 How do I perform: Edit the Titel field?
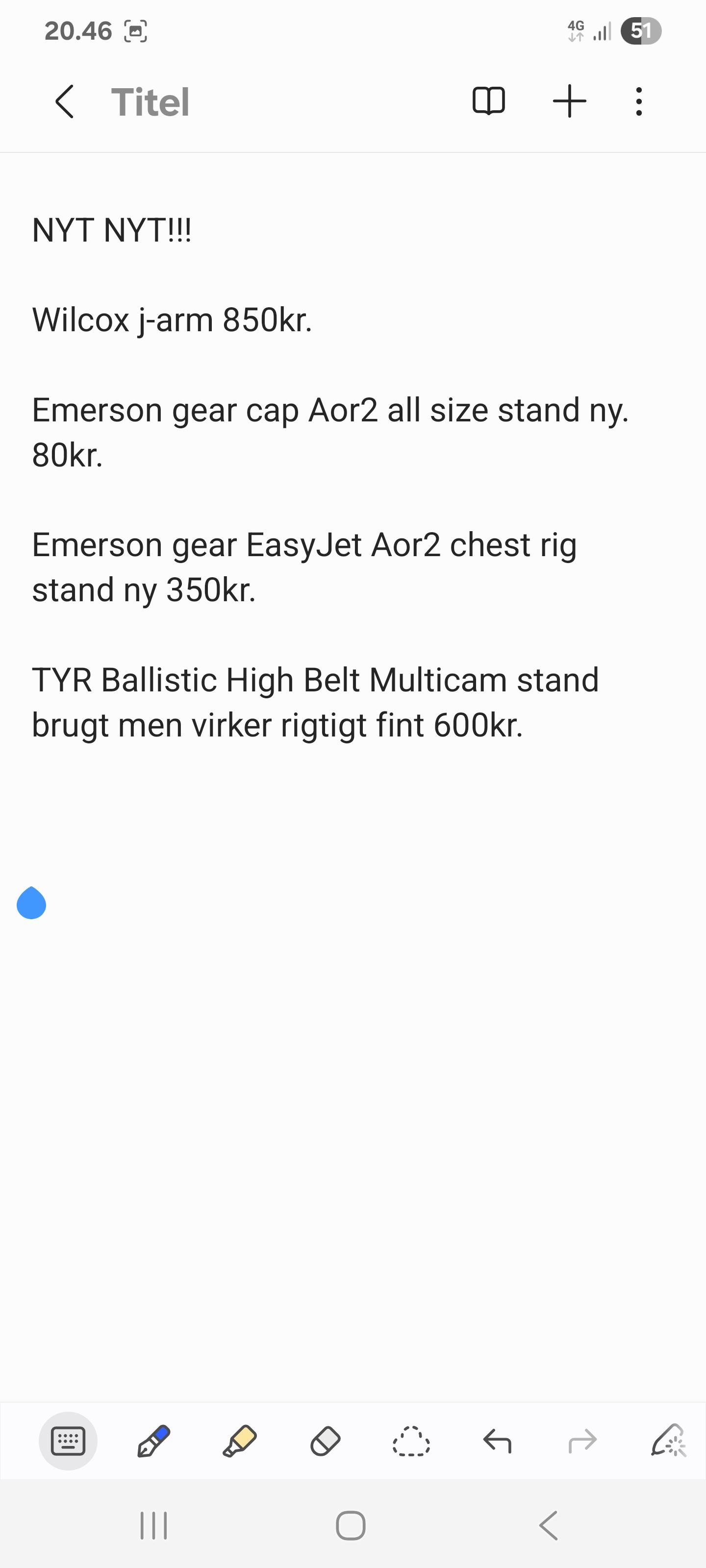point(151,101)
